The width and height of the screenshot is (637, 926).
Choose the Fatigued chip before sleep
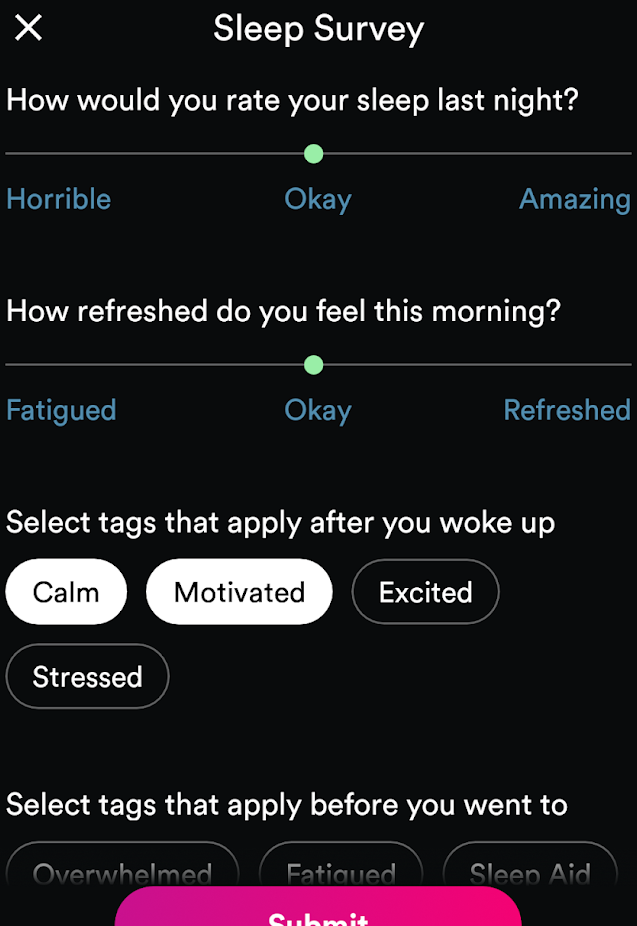(341, 870)
